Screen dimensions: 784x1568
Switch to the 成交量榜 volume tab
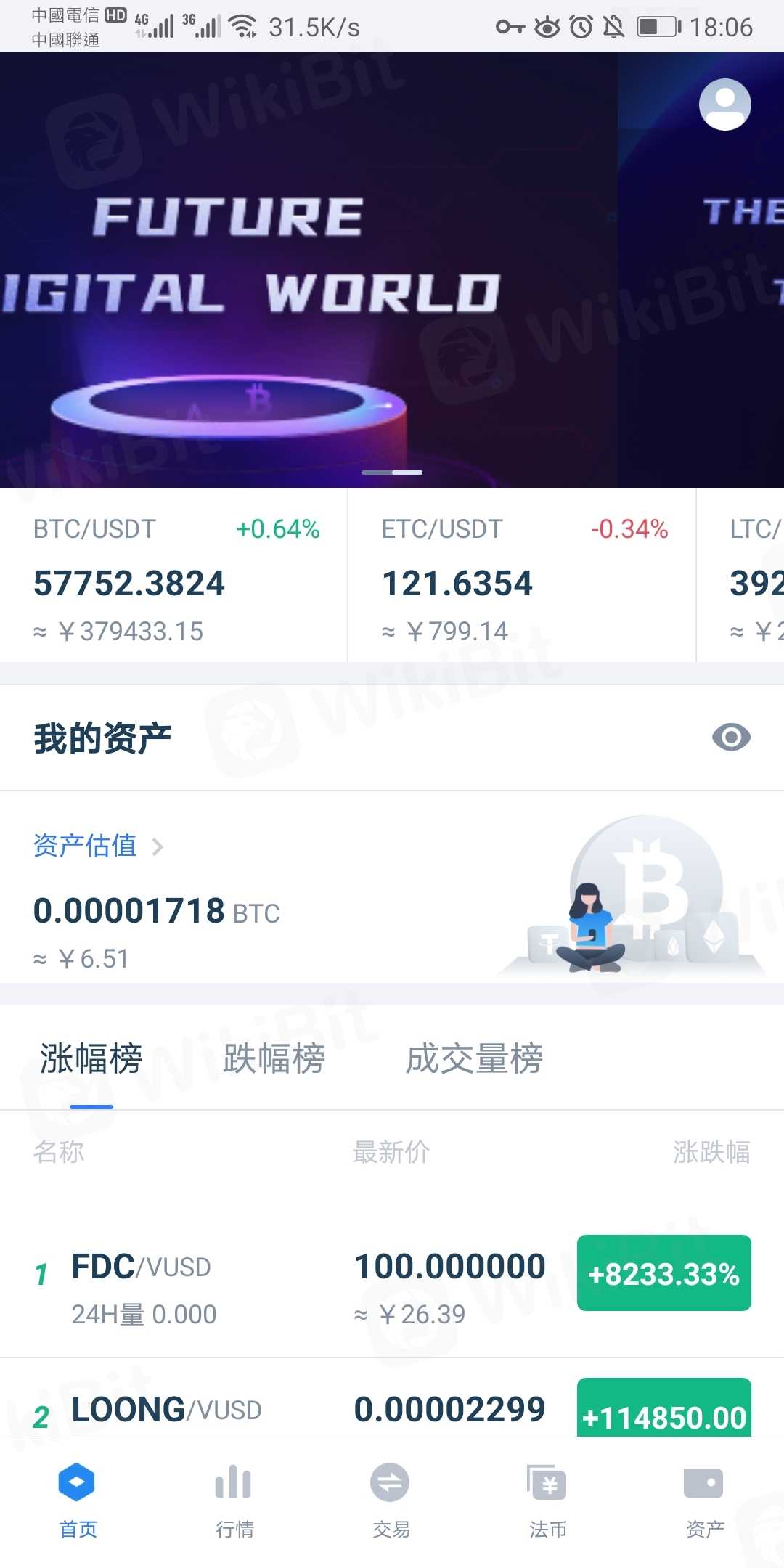tap(474, 1058)
